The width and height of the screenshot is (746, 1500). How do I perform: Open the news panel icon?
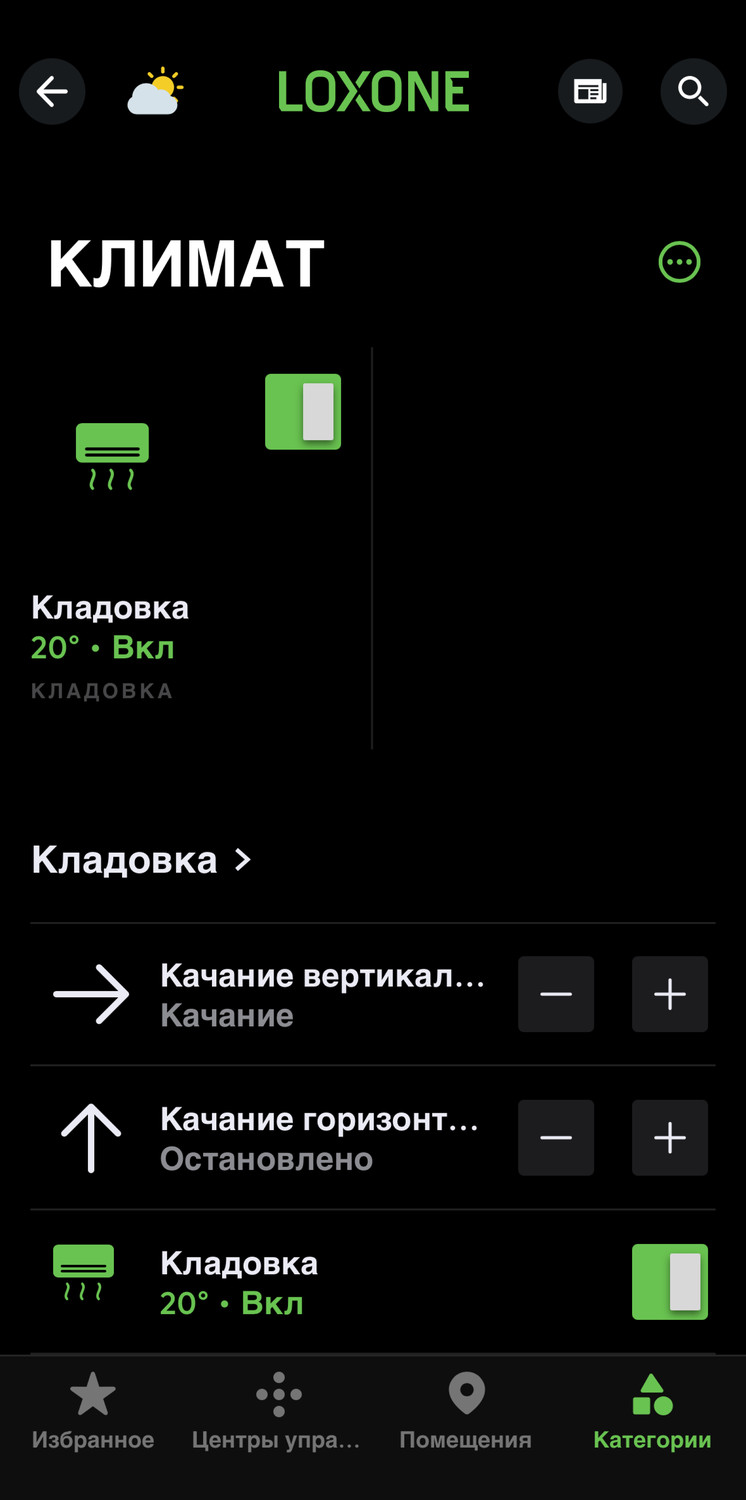click(x=590, y=92)
